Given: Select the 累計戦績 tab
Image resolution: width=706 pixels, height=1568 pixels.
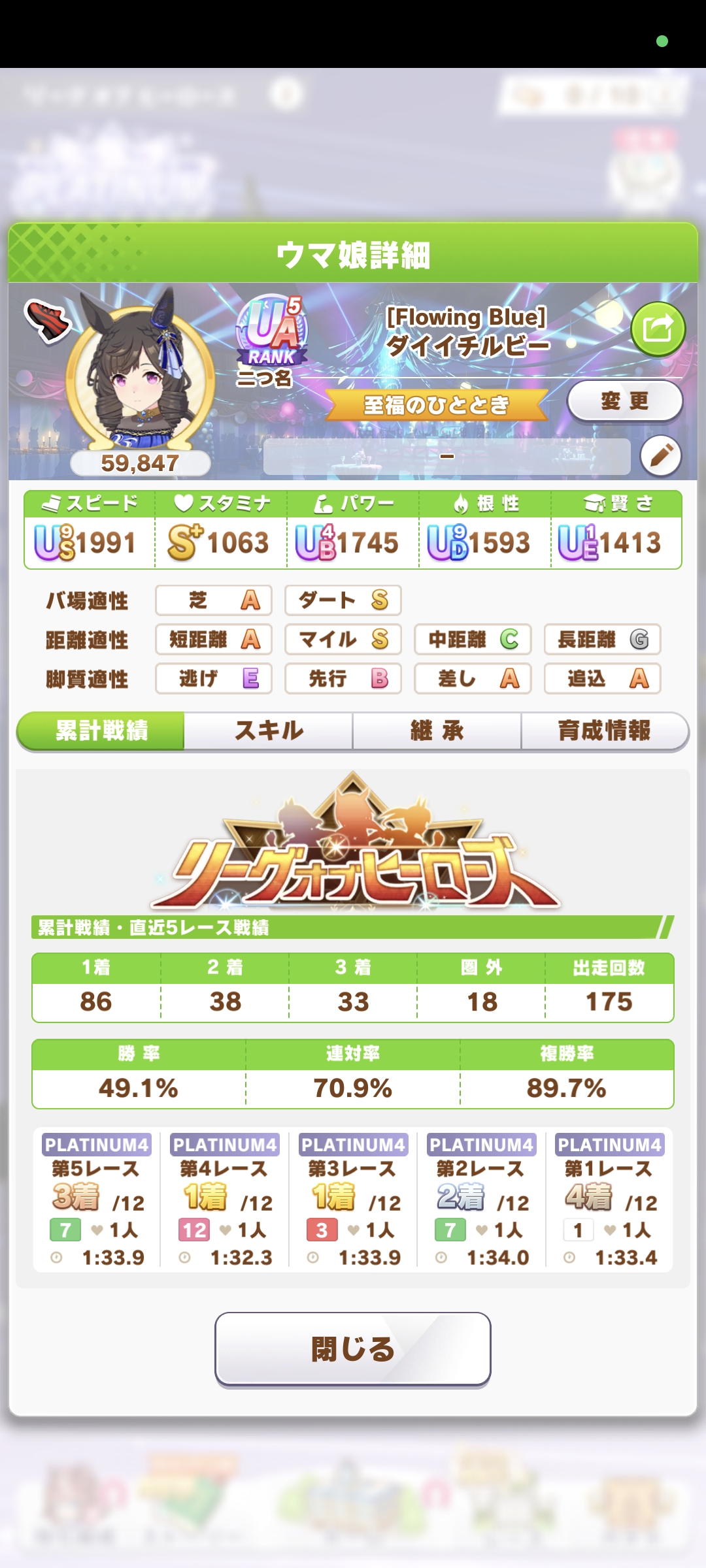Looking at the screenshot, I should click(101, 730).
